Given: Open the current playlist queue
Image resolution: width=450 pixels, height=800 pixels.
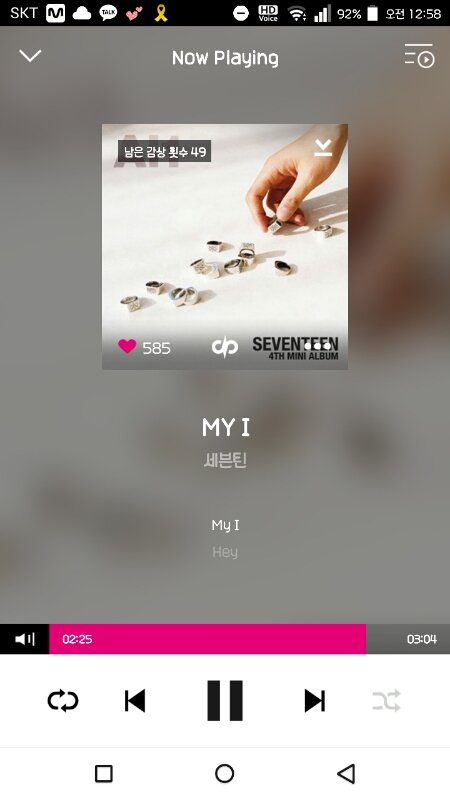Looking at the screenshot, I should 419,56.
